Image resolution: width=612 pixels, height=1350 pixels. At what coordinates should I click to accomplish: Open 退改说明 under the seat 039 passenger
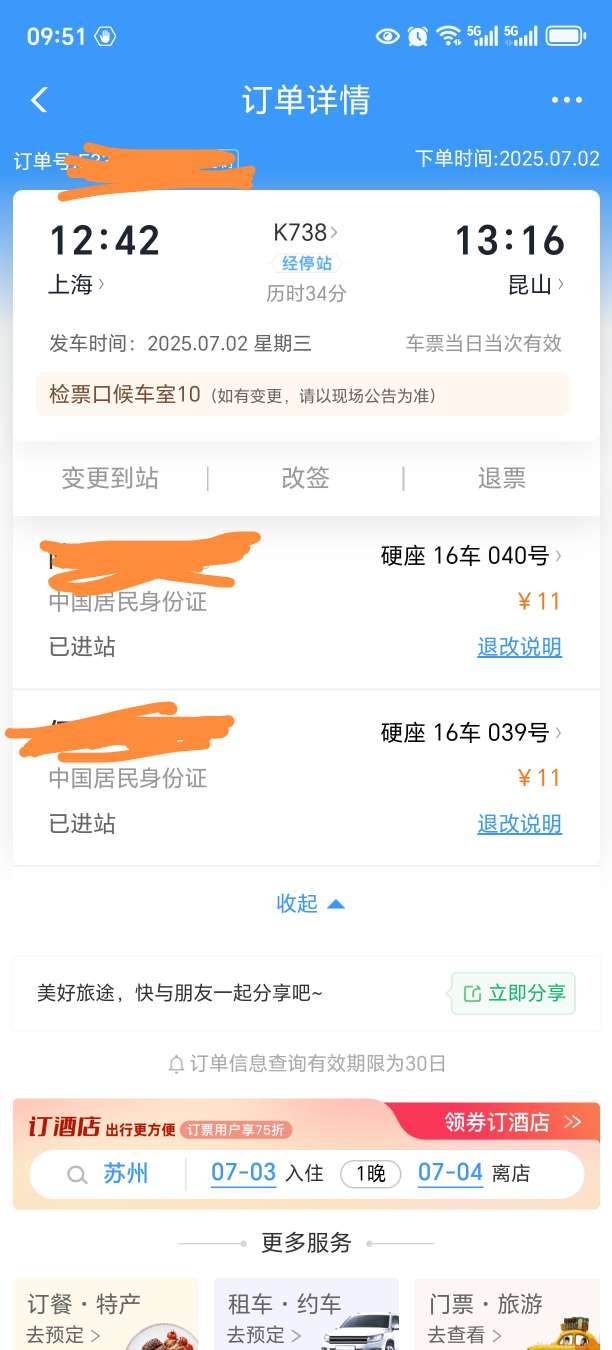click(519, 824)
